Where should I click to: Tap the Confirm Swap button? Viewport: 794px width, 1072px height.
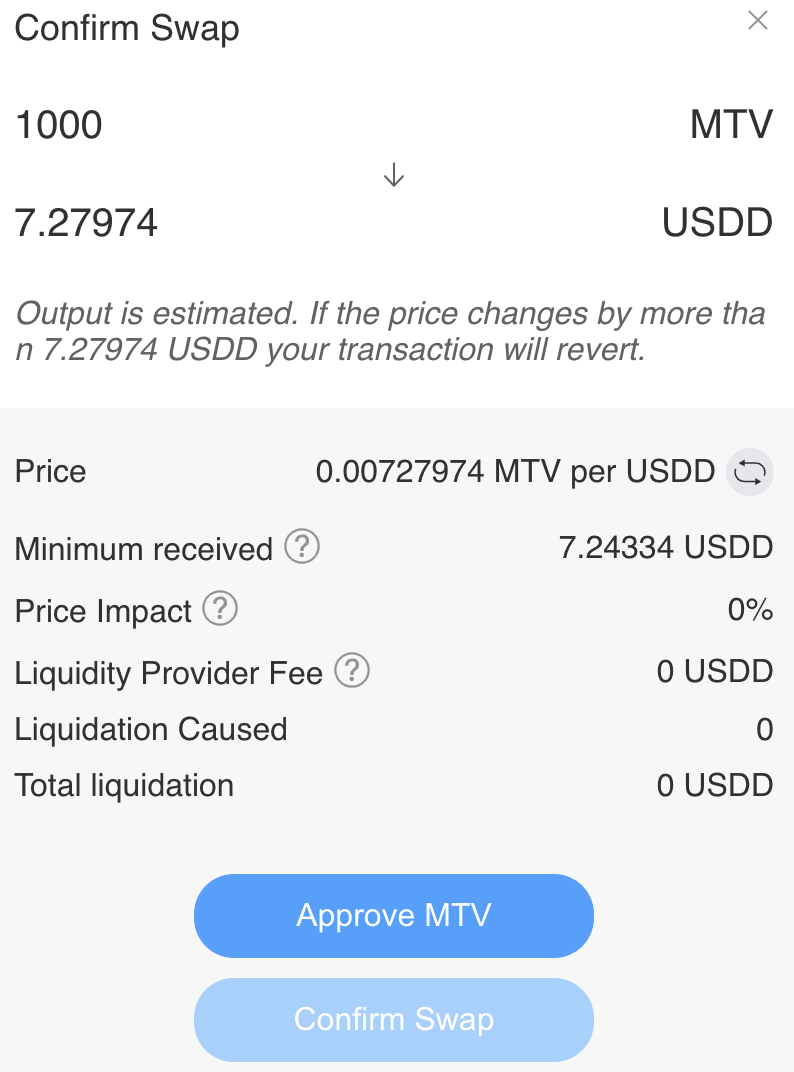click(x=394, y=1020)
